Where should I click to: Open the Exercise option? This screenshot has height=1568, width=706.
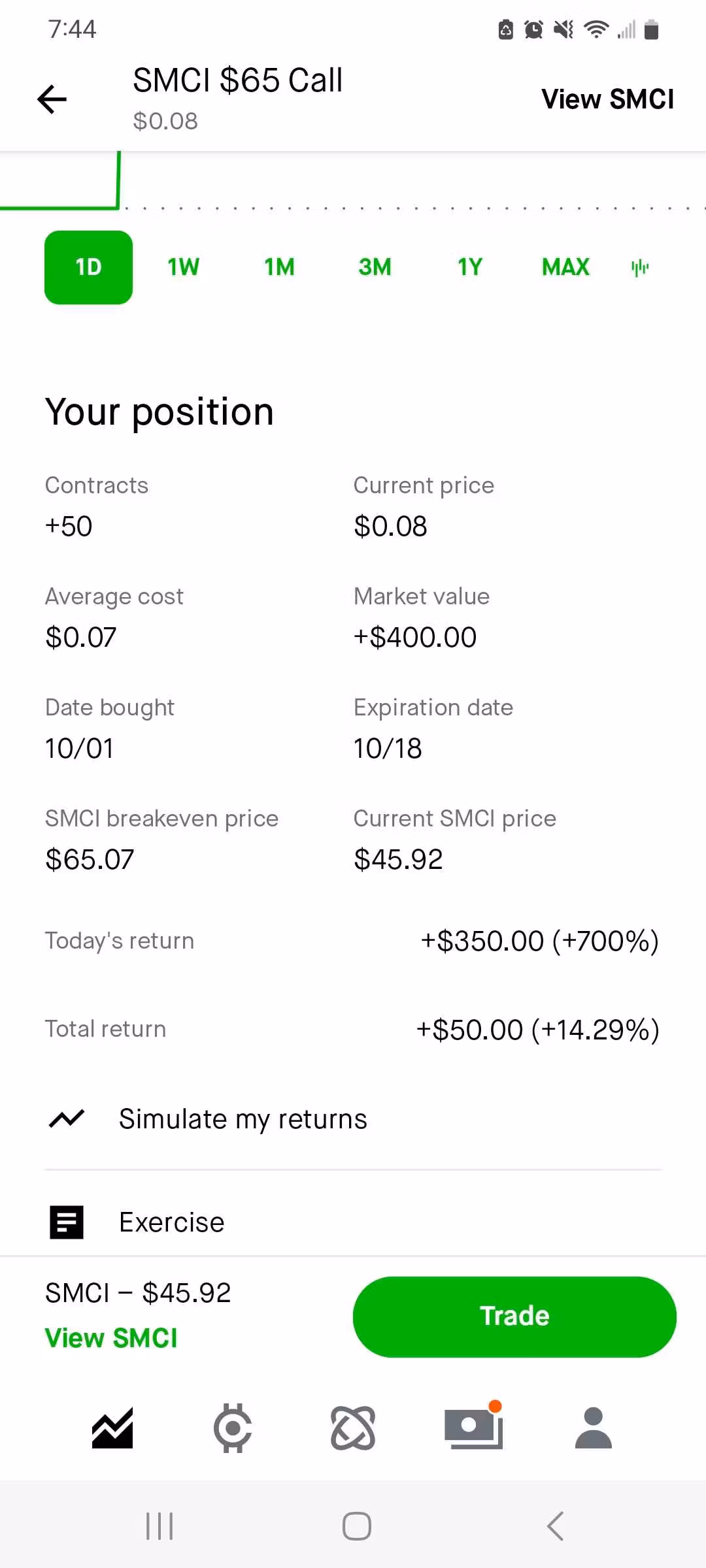tap(353, 1222)
